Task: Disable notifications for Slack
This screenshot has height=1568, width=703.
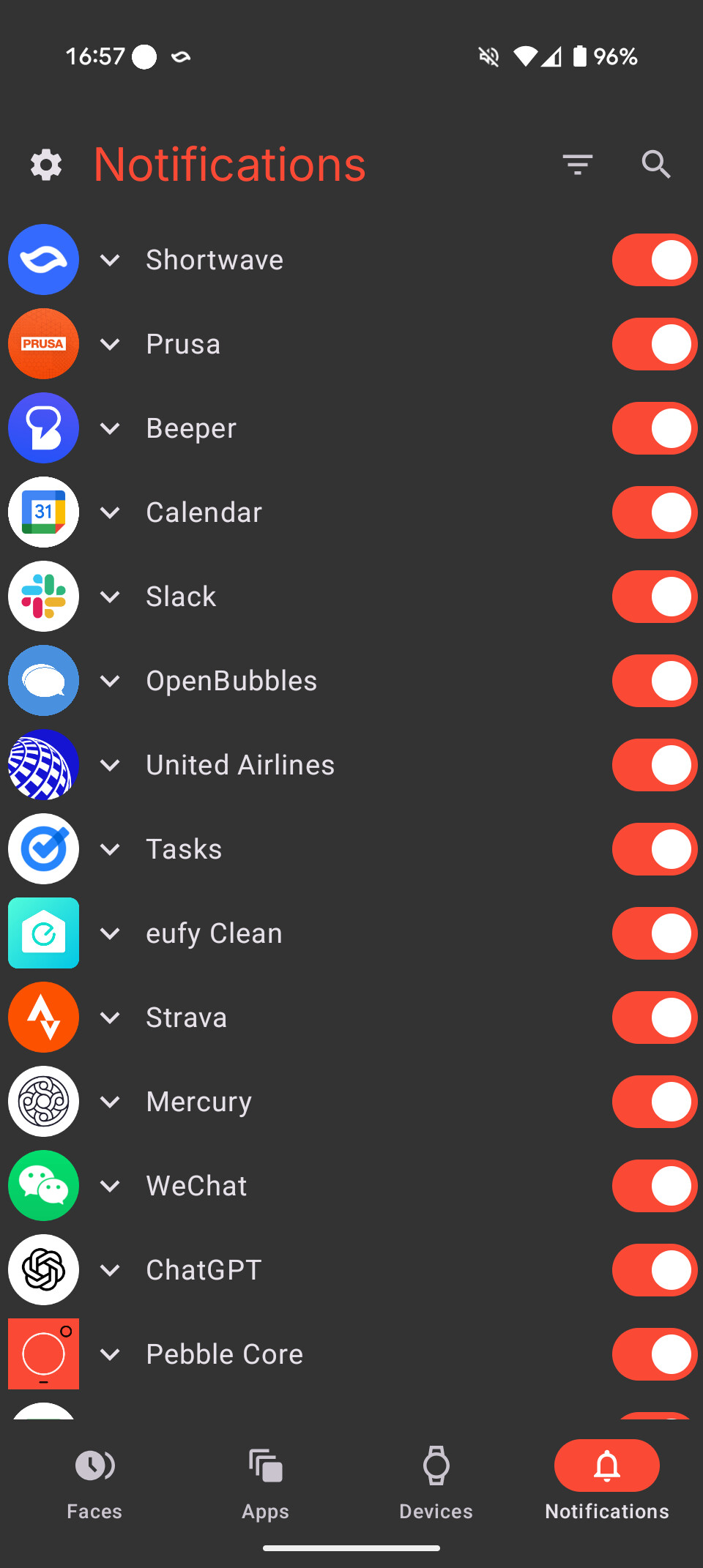Action: point(654,596)
